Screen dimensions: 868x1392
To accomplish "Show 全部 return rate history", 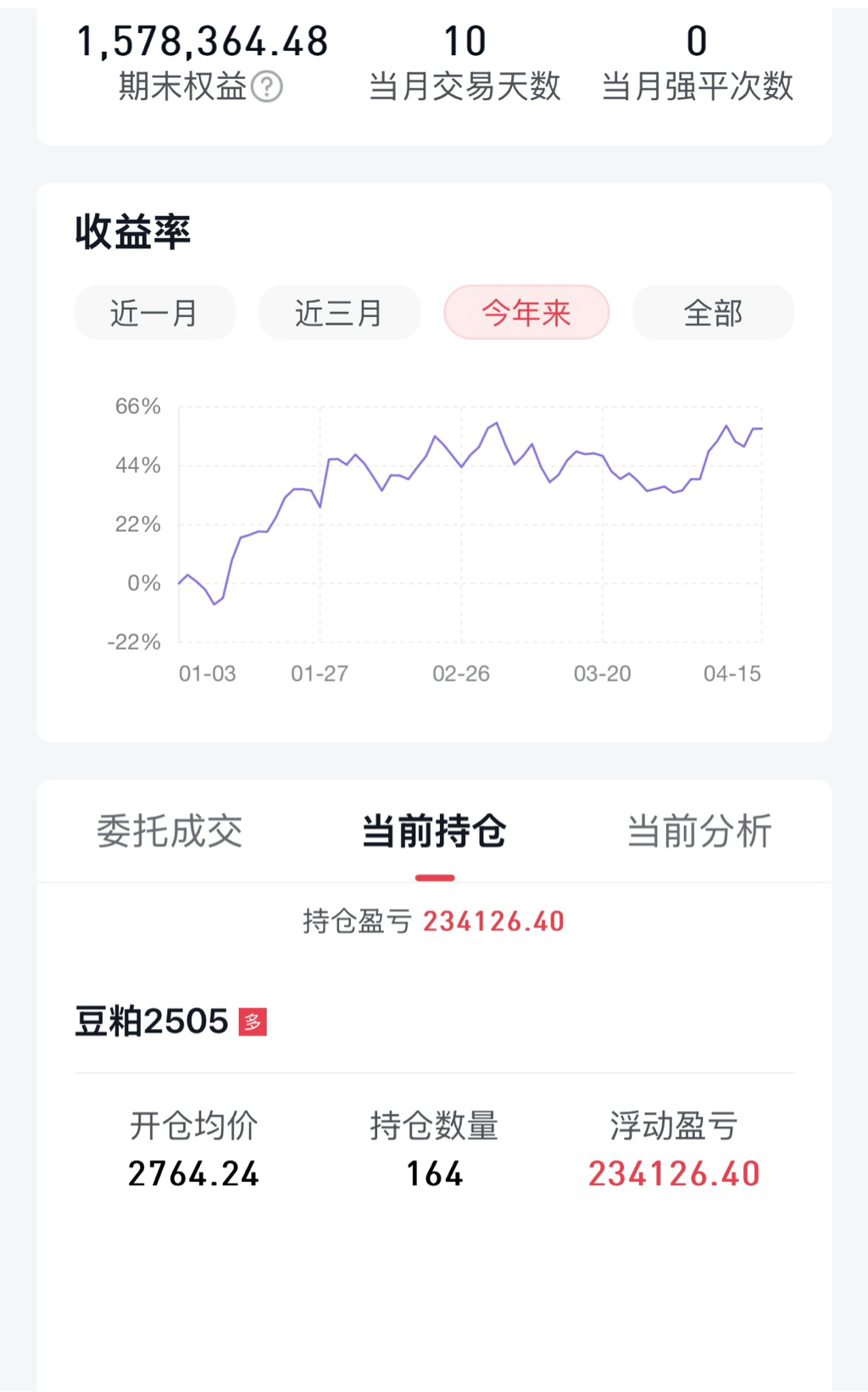I will [x=713, y=313].
